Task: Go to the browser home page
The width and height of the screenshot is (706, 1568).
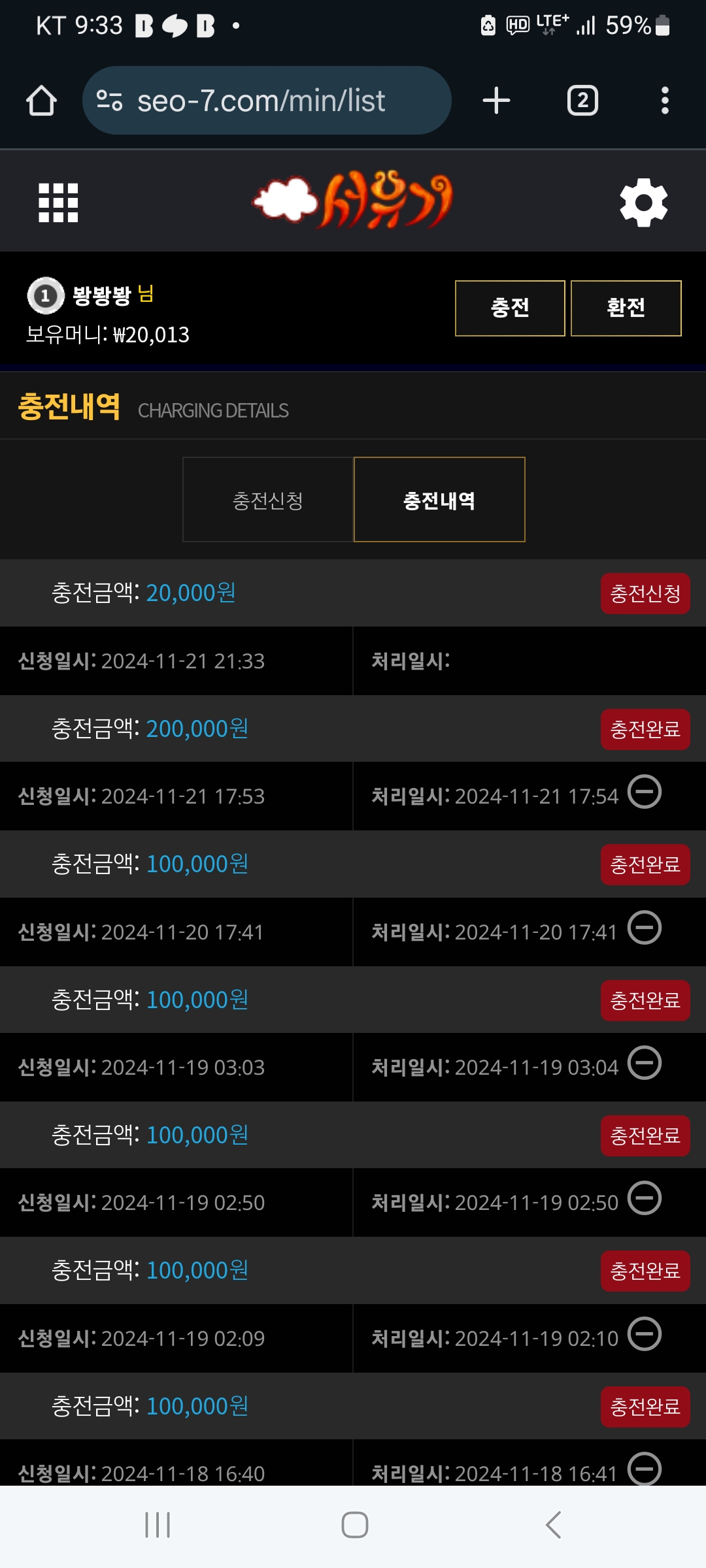Action: (x=41, y=101)
